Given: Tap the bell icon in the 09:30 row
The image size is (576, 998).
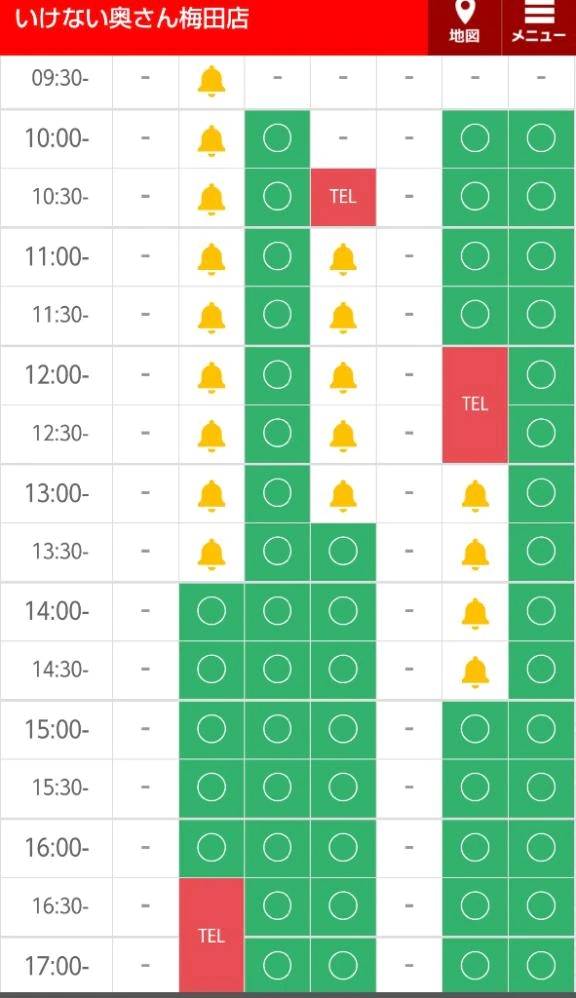Looking at the screenshot, I should 211,81.
